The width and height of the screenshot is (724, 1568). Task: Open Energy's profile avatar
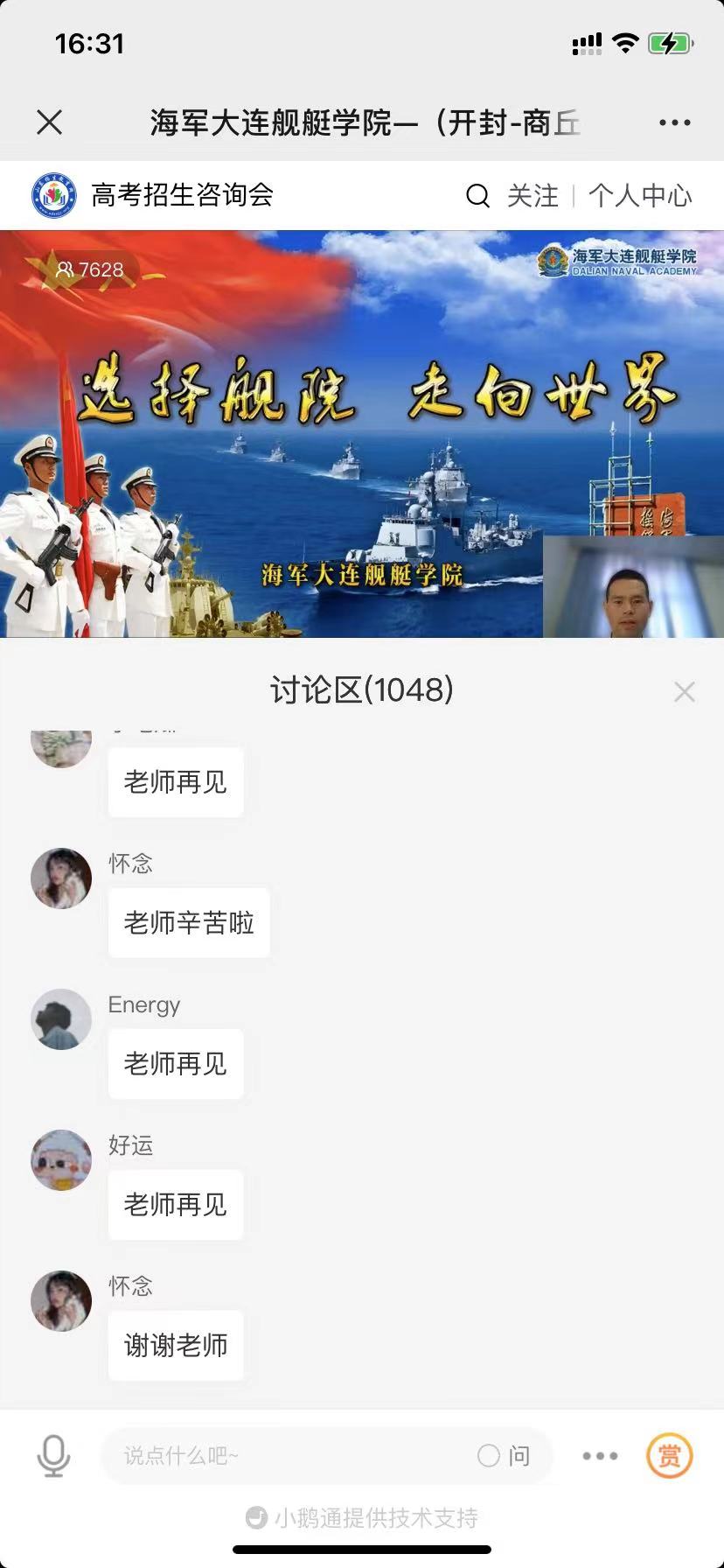(x=61, y=1019)
